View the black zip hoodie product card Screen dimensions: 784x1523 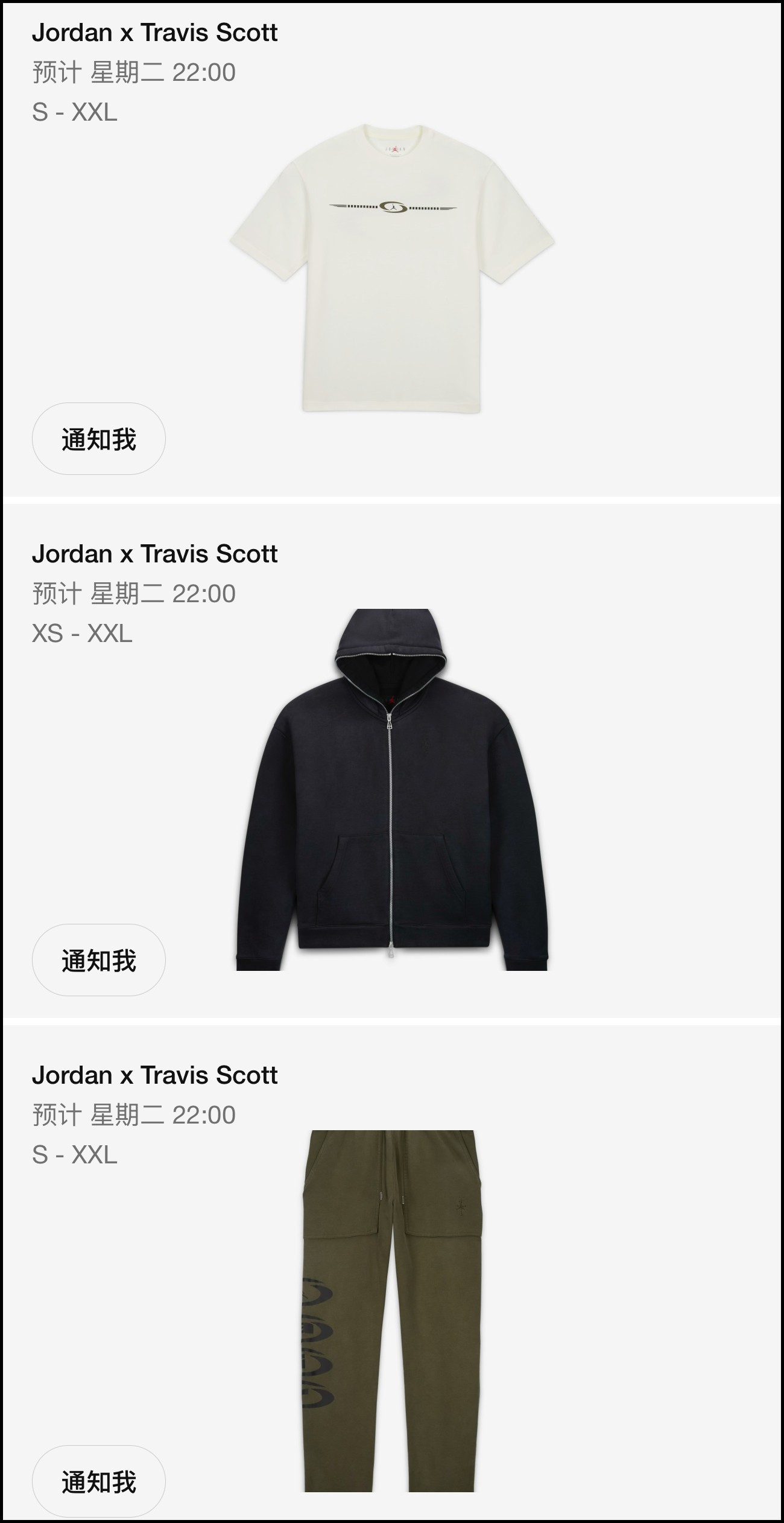pyautogui.click(x=391, y=789)
